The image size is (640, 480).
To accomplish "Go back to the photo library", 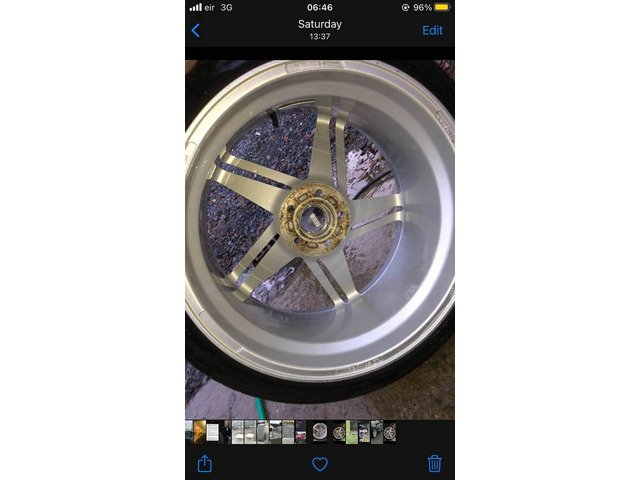I will tap(196, 30).
